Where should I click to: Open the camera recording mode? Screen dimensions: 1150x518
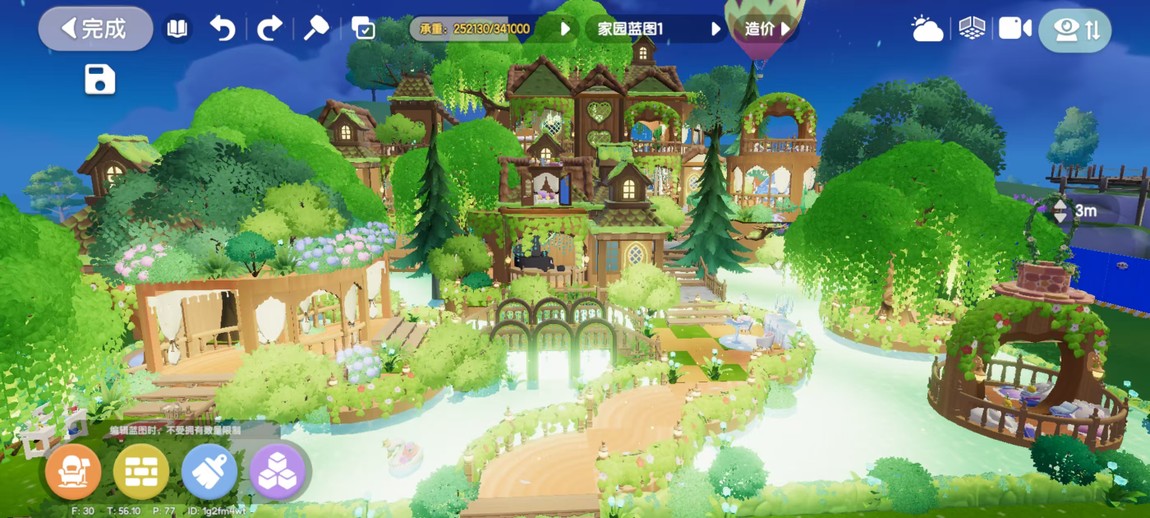click(x=1014, y=29)
